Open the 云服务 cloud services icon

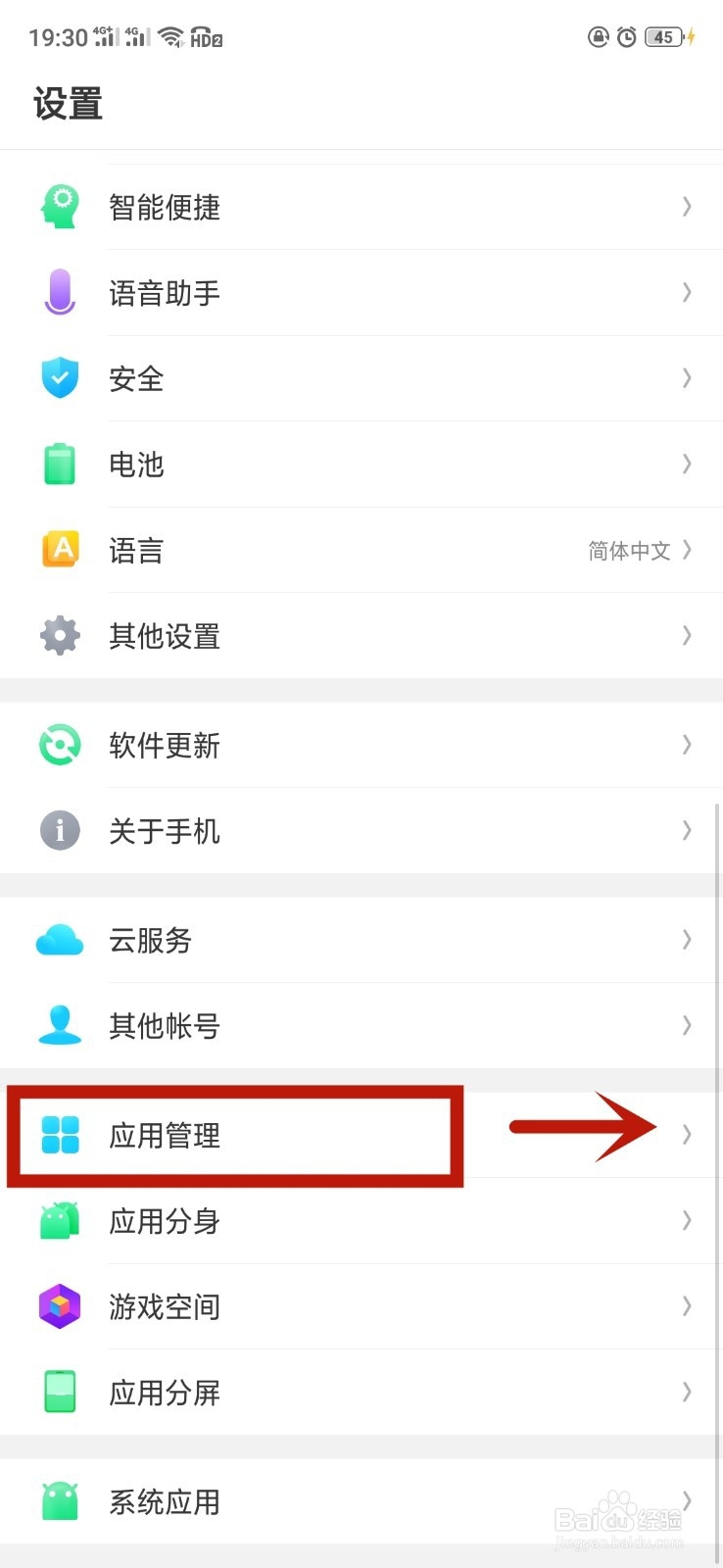[59, 940]
